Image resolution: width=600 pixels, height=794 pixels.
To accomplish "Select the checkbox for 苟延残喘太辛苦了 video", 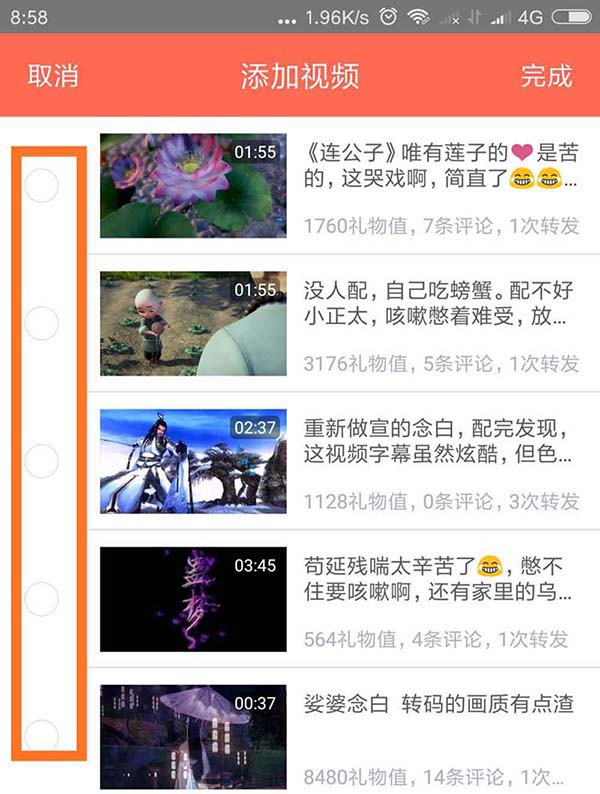I will 42,599.
